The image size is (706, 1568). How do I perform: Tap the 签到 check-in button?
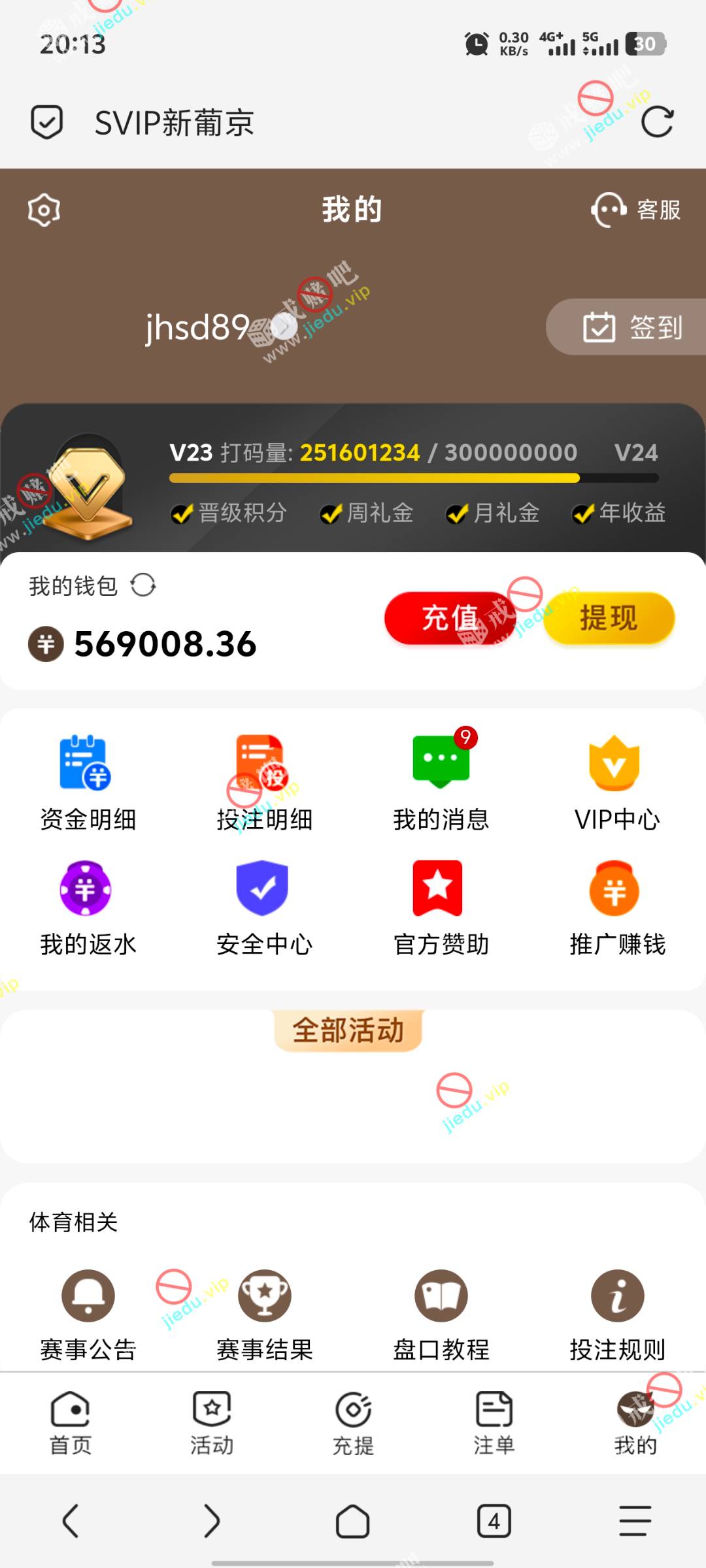[x=631, y=327]
